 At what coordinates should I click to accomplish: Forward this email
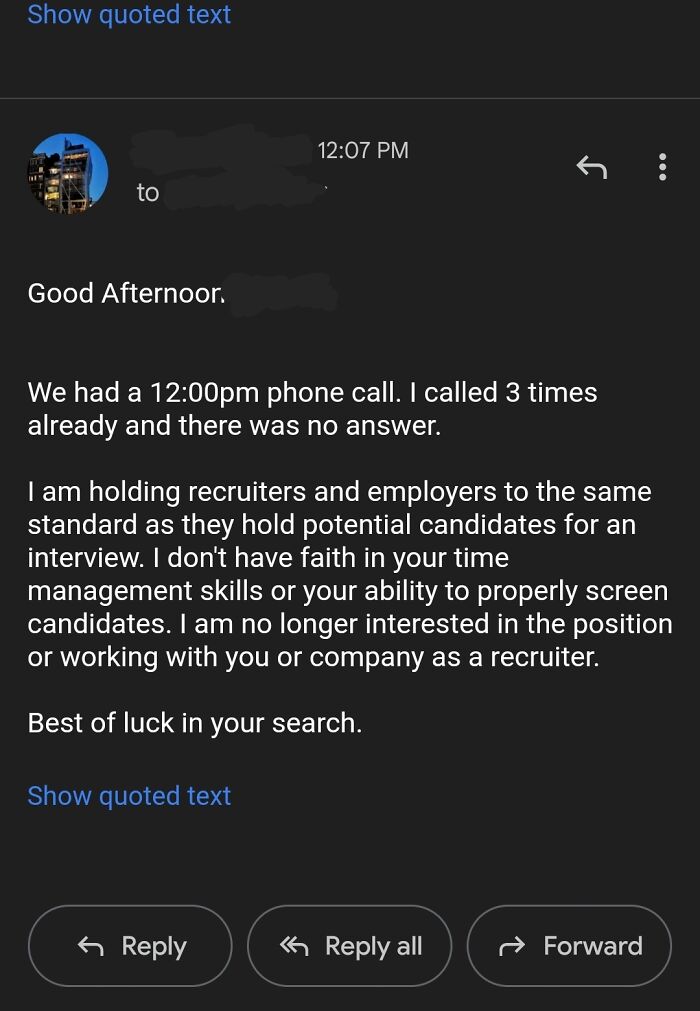(x=569, y=946)
